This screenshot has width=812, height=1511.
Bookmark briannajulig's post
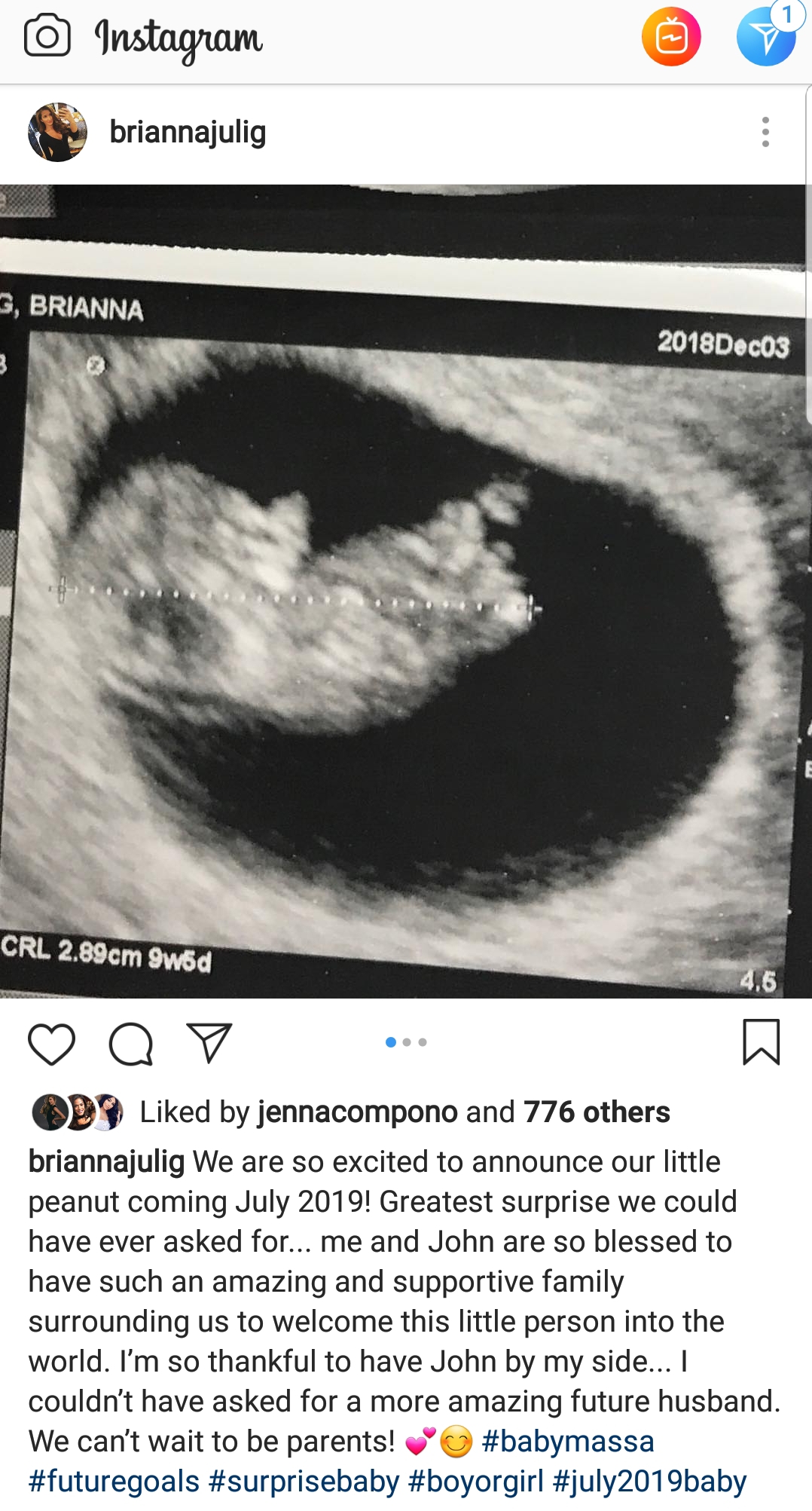click(762, 1042)
